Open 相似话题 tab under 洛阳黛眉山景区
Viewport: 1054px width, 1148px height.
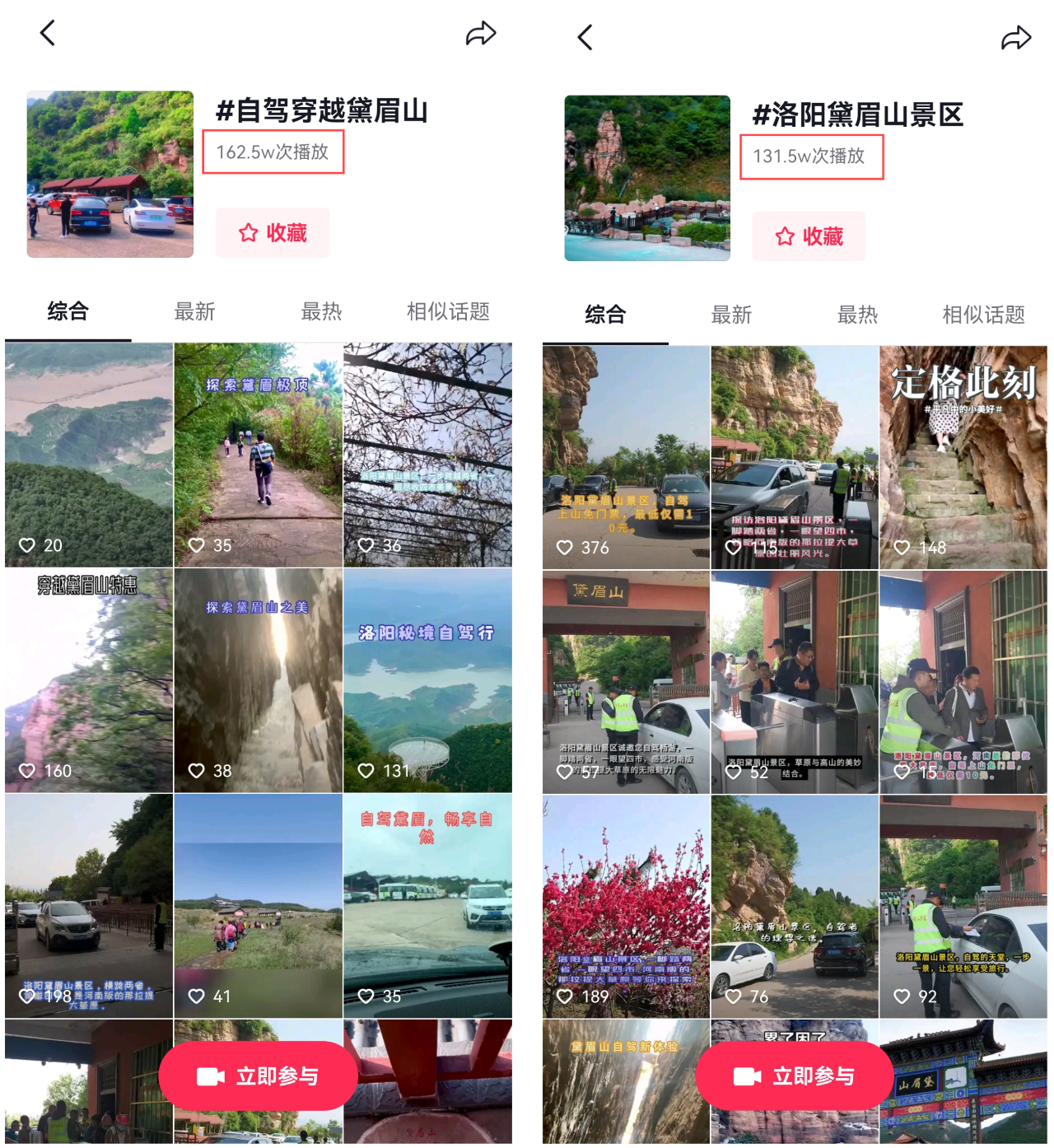pyautogui.click(x=983, y=315)
